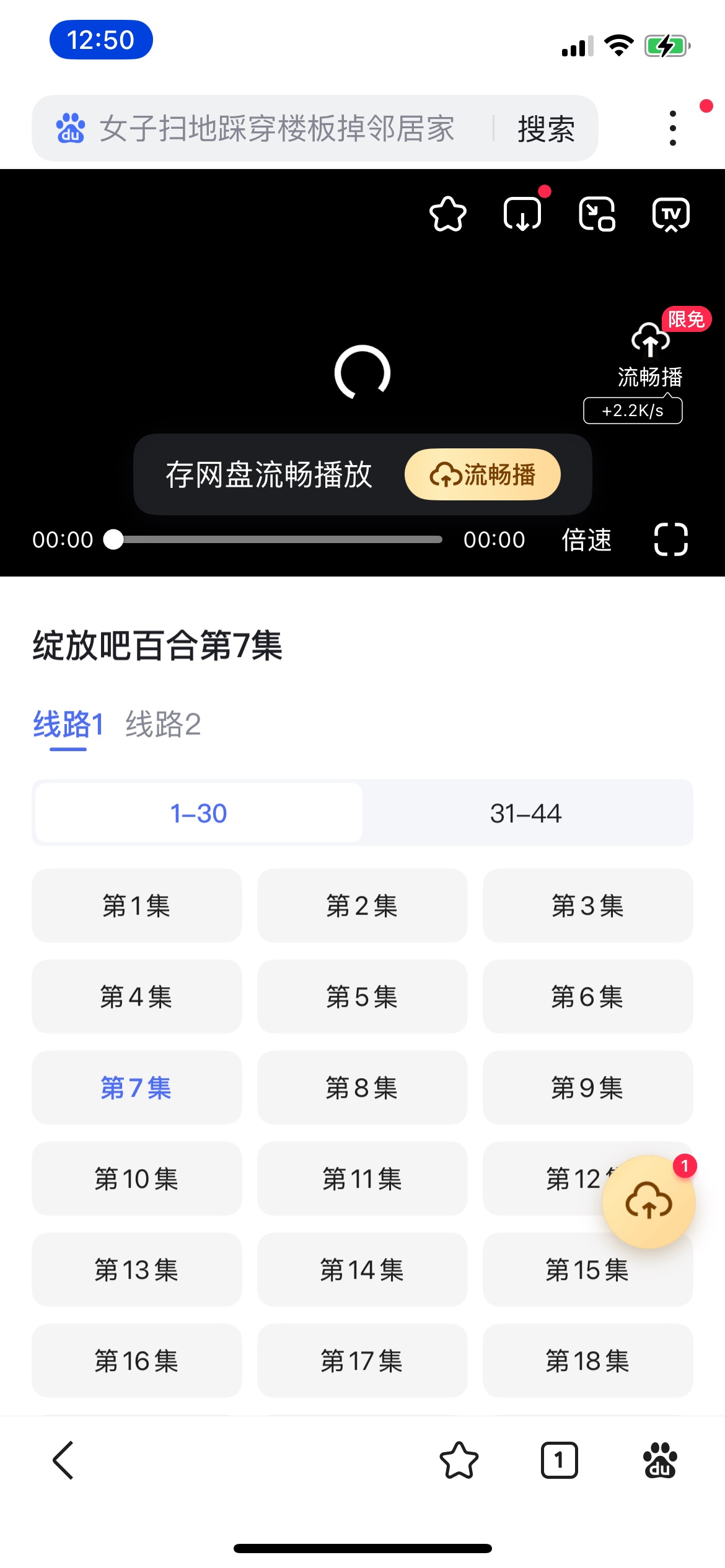Download the video via the player download icon

click(522, 214)
